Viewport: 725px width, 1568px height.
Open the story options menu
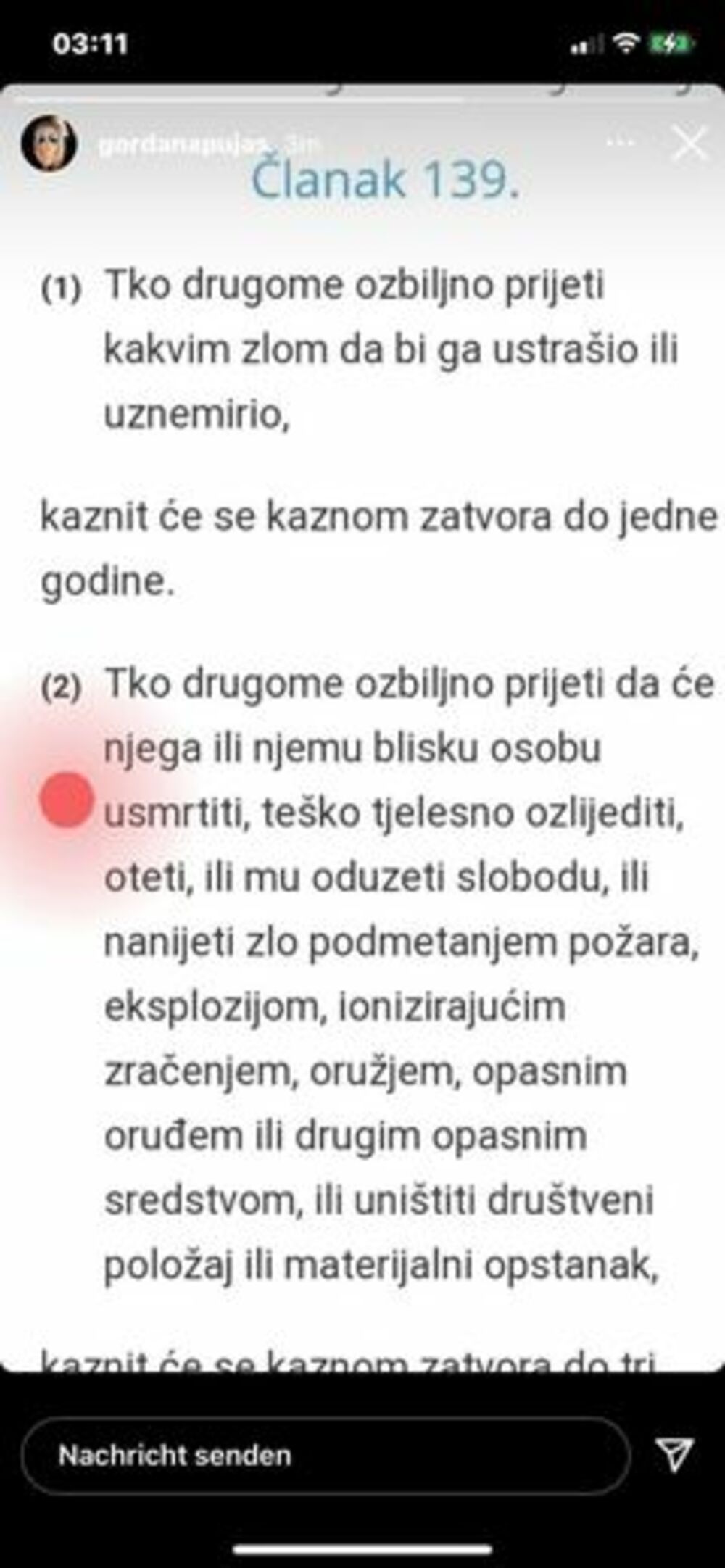click(x=621, y=143)
